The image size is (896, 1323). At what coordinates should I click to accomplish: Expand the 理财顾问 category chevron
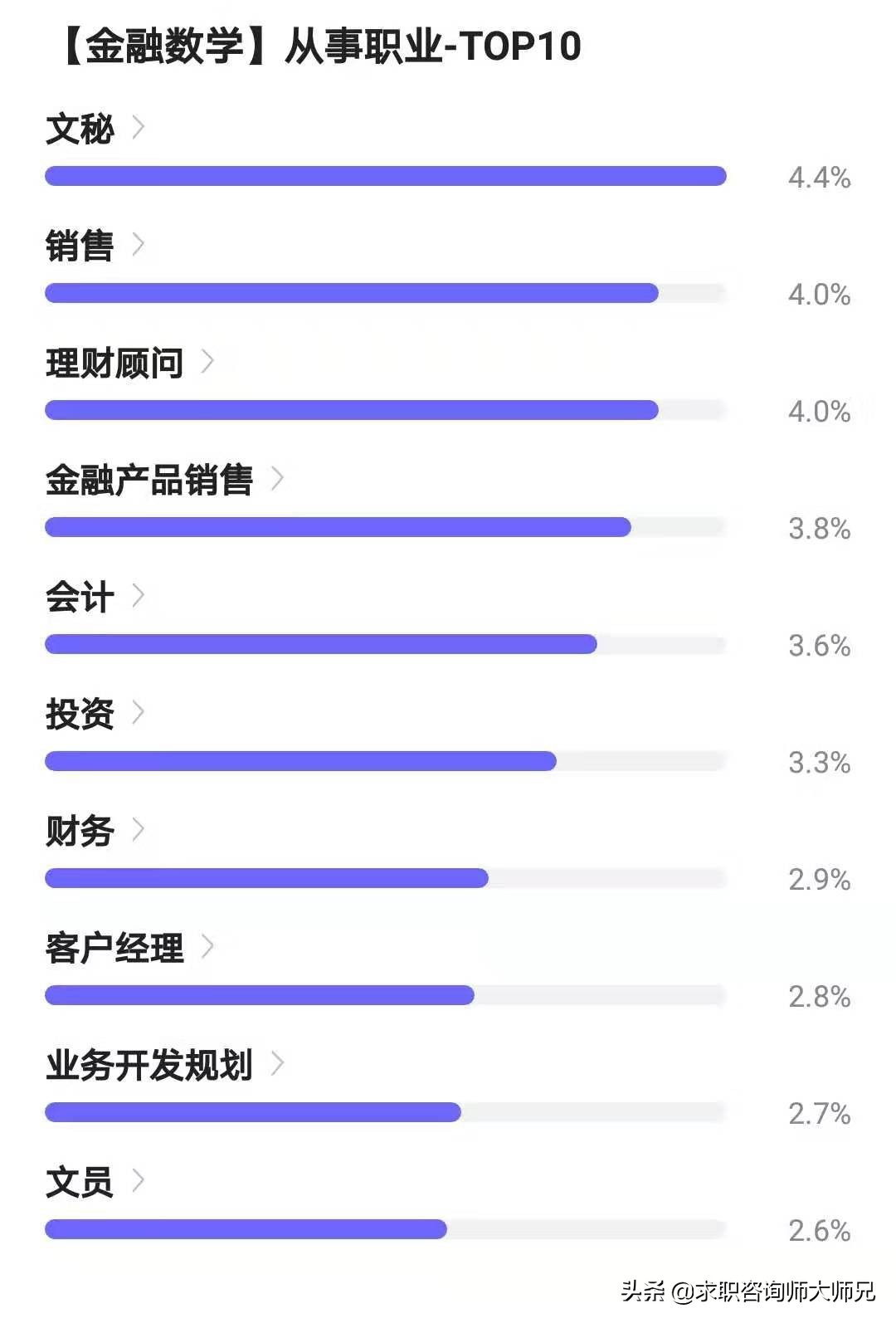tap(209, 362)
